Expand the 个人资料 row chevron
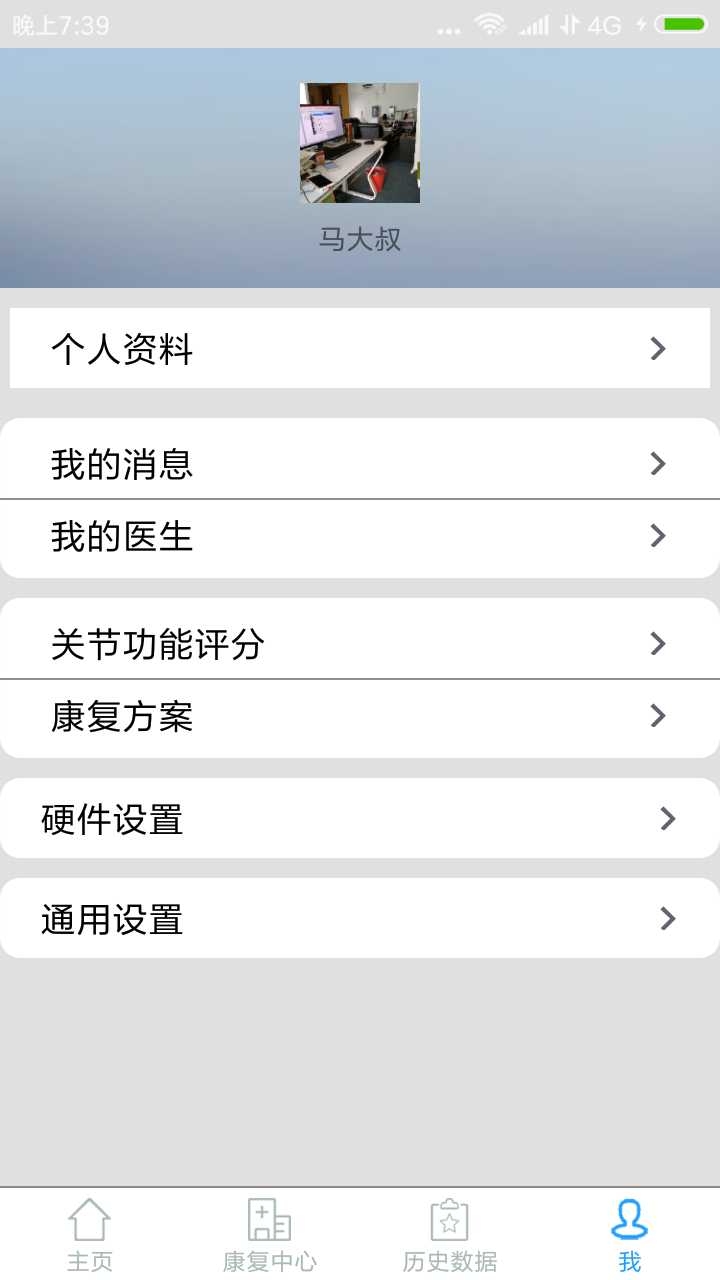 coord(657,349)
